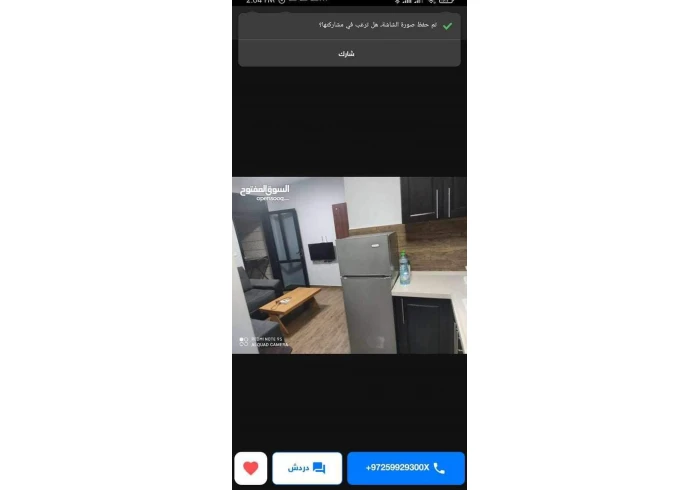Call the number +97259929300X
700x490 pixels.
coord(405,468)
